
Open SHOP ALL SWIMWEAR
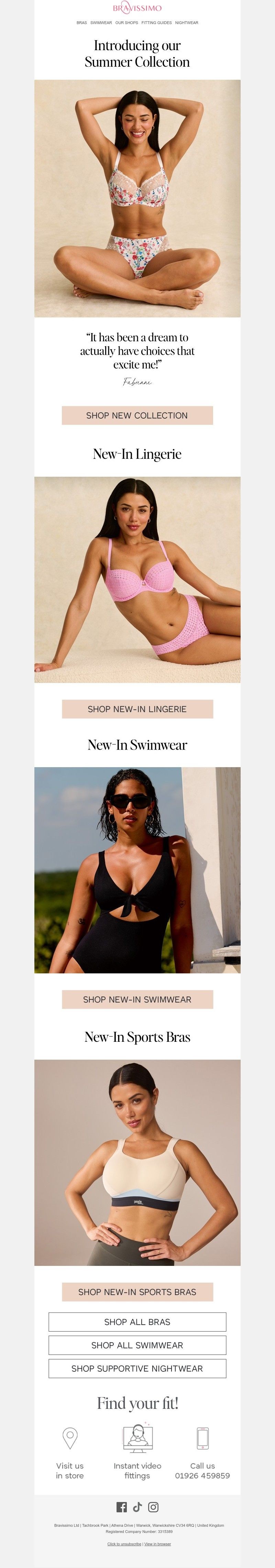(137, 1345)
